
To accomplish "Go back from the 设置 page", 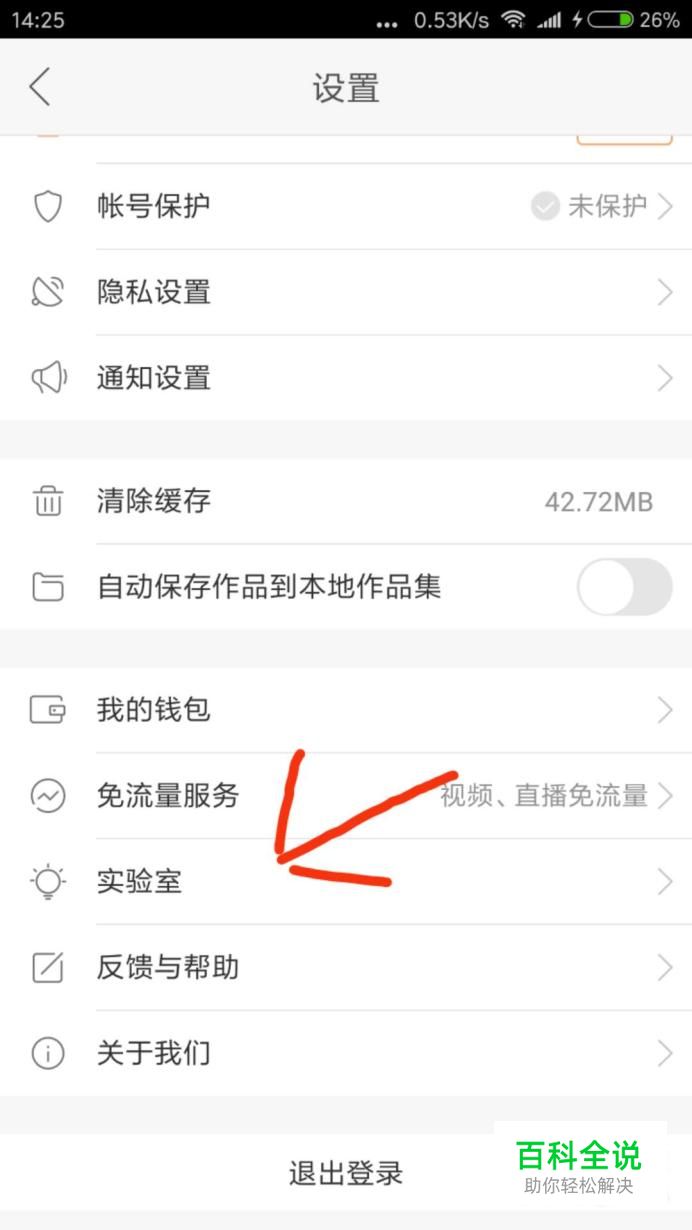I will (40, 88).
